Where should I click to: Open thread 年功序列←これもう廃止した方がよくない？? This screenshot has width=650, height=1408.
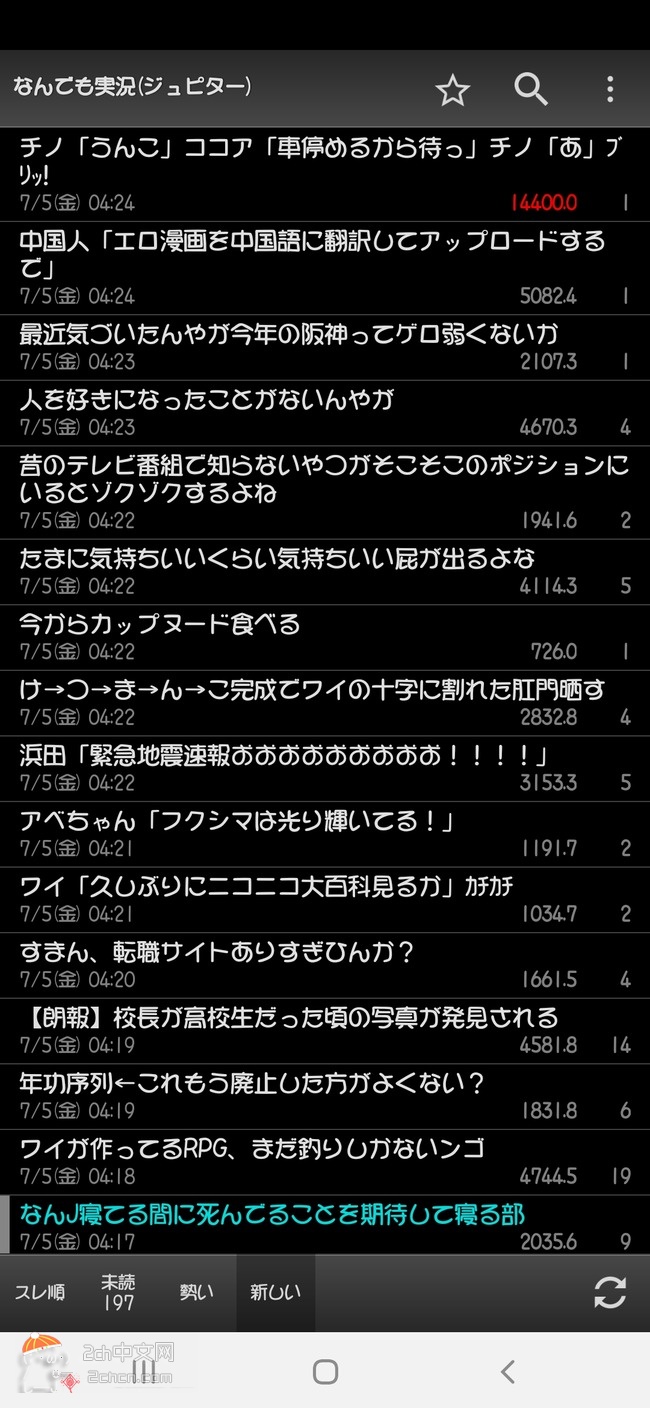(x=325, y=1096)
